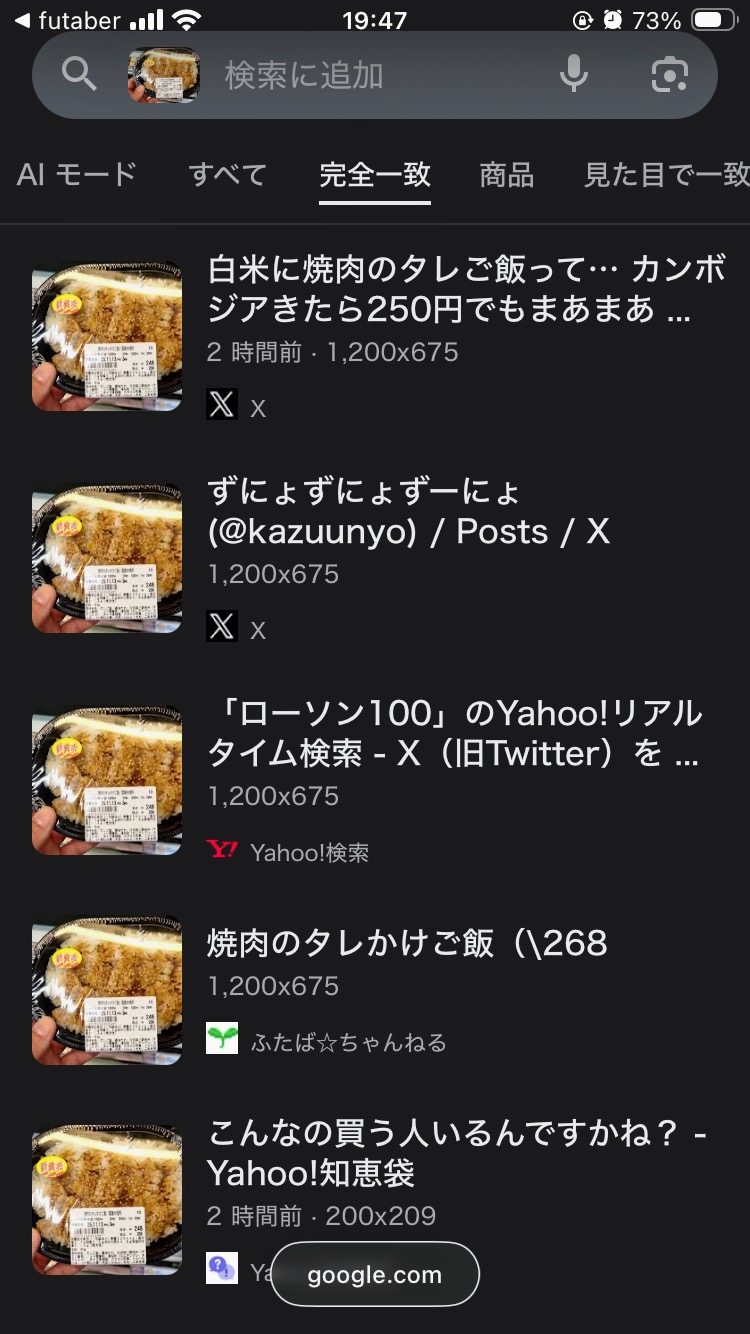Switch to the AI モード tab
Viewport: 750px width, 1334px height.
pos(77,174)
